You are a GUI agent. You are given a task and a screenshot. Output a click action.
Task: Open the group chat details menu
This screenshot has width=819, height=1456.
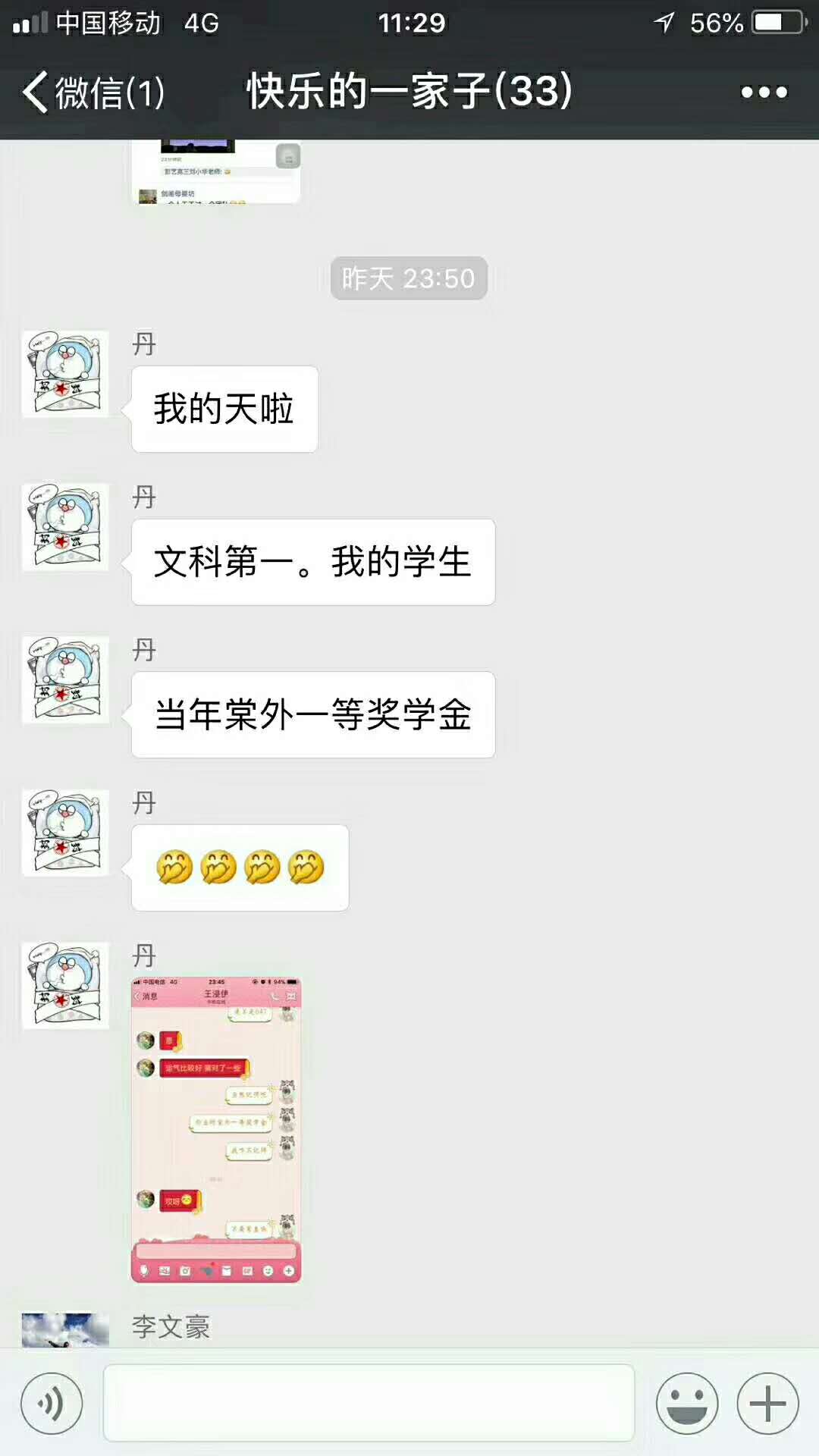(x=764, y=93)
